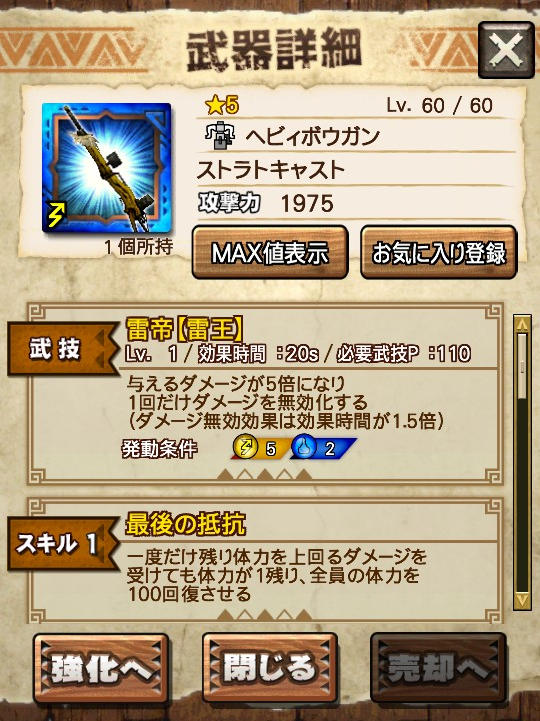Tap the ストラトキャスト weapon icon
The image size is (540, 721).
point(106,168)
